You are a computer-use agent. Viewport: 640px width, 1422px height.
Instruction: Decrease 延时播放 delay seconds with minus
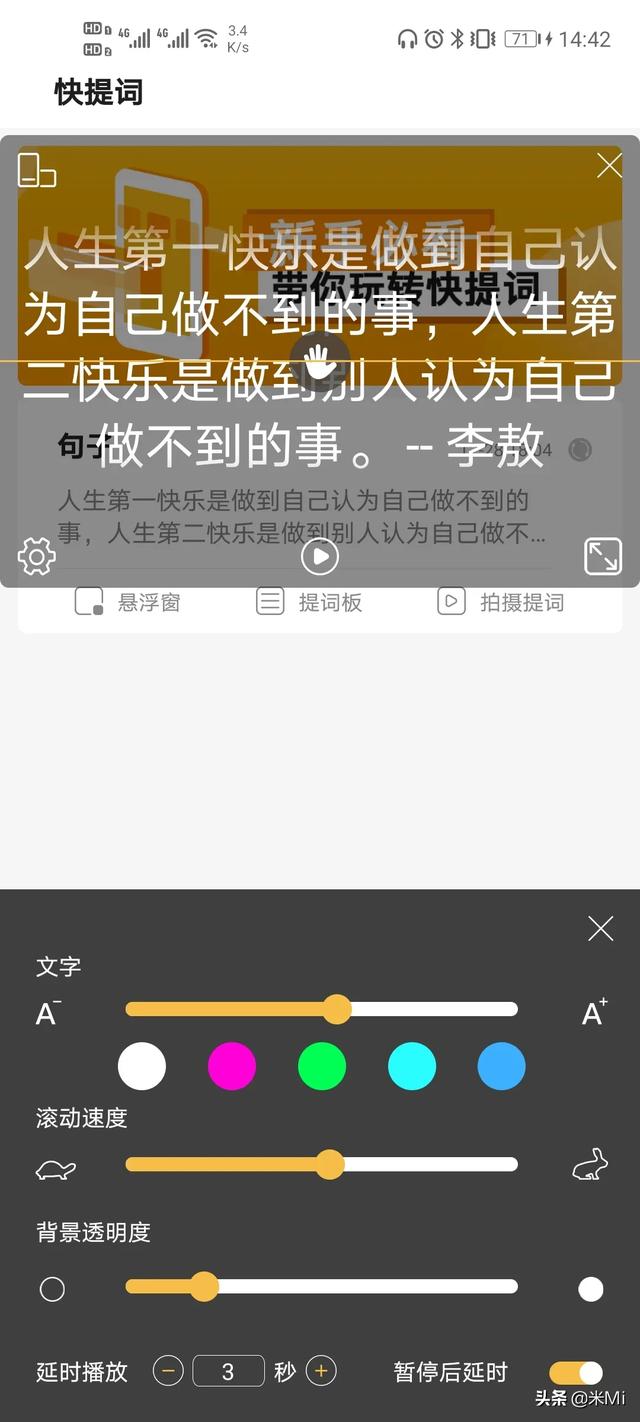pos(168,1371)
